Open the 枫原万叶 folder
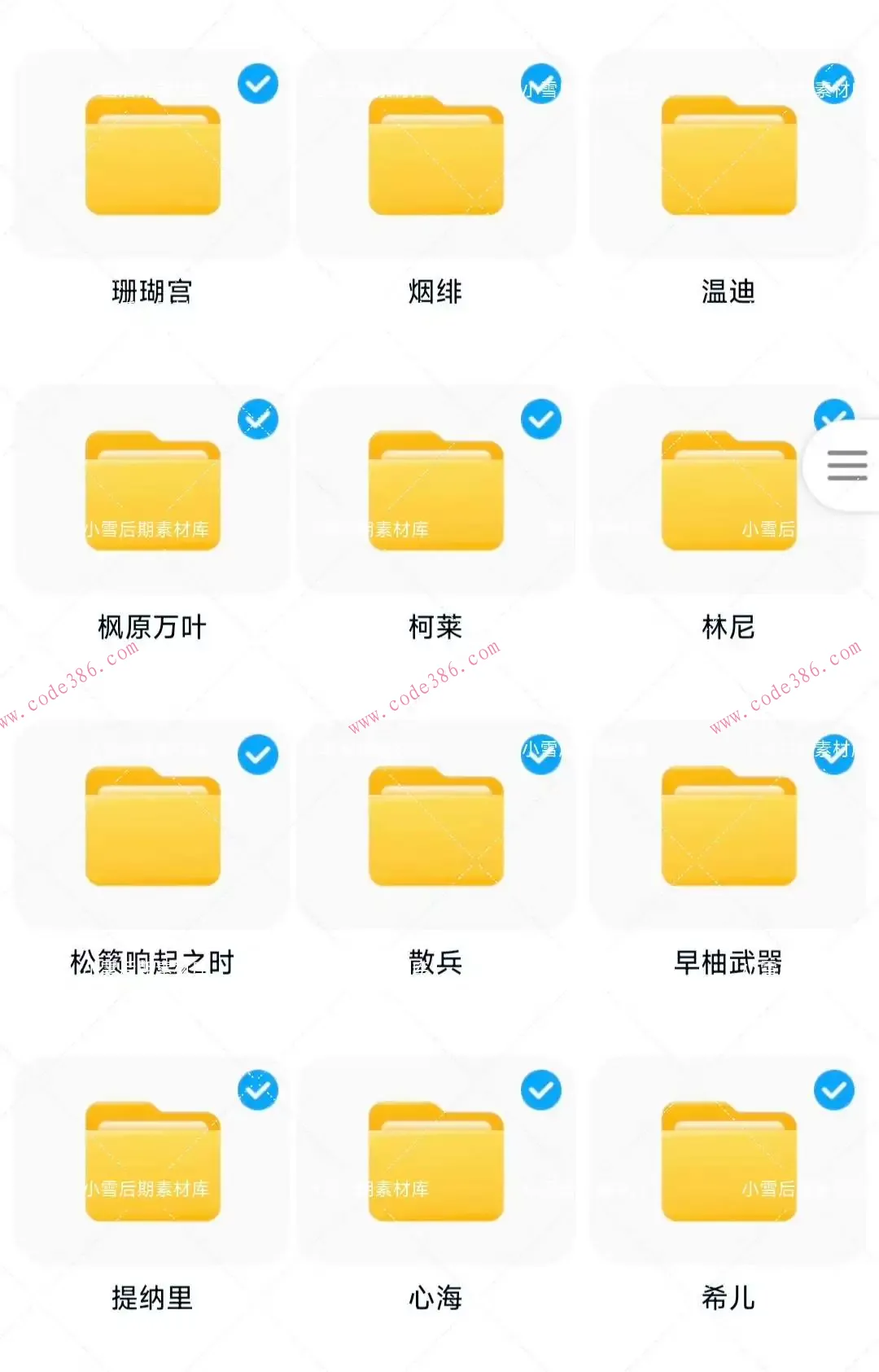The width and height of the screenshot is (879, 1372). [153, 489]
